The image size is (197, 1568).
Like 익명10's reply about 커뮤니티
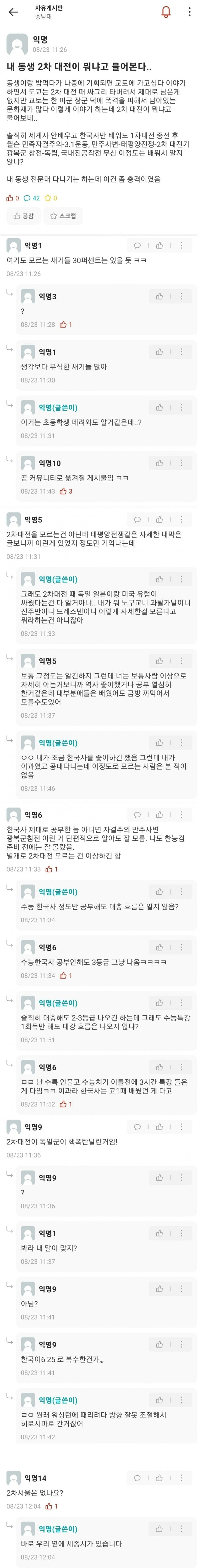(x=159, y=463)
